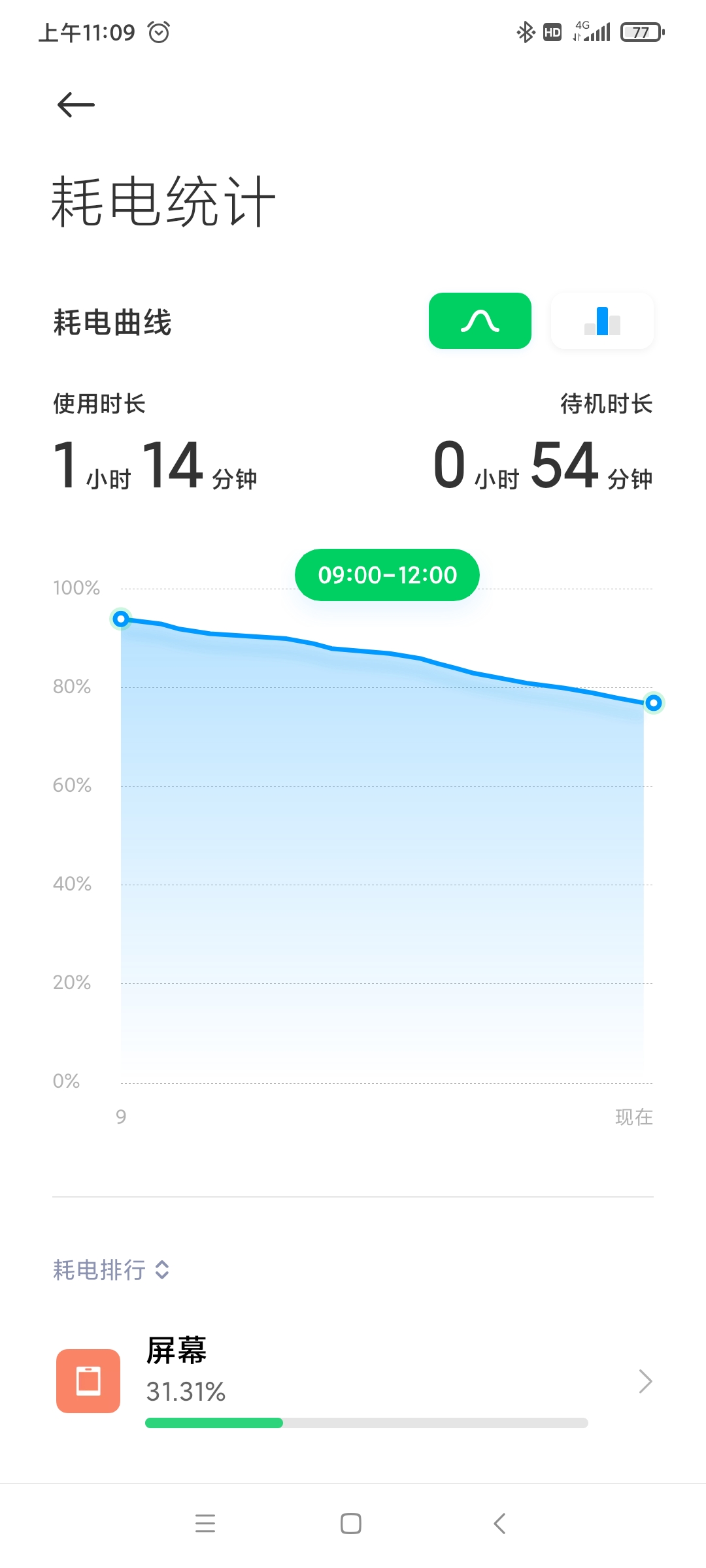
Task: Tap the curve start handle at 9
Action: click(x=121, y=619)
